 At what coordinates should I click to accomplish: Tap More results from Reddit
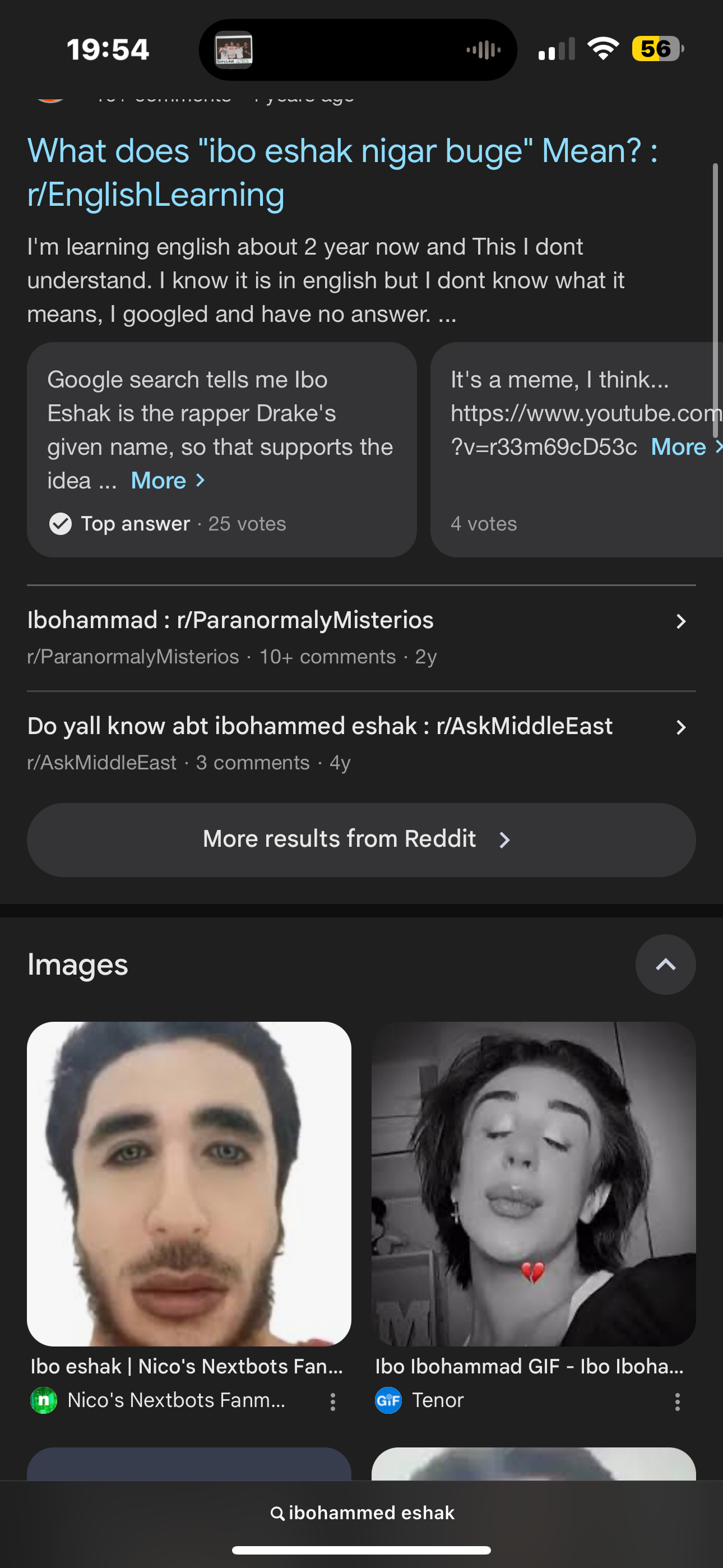(360, 840)
